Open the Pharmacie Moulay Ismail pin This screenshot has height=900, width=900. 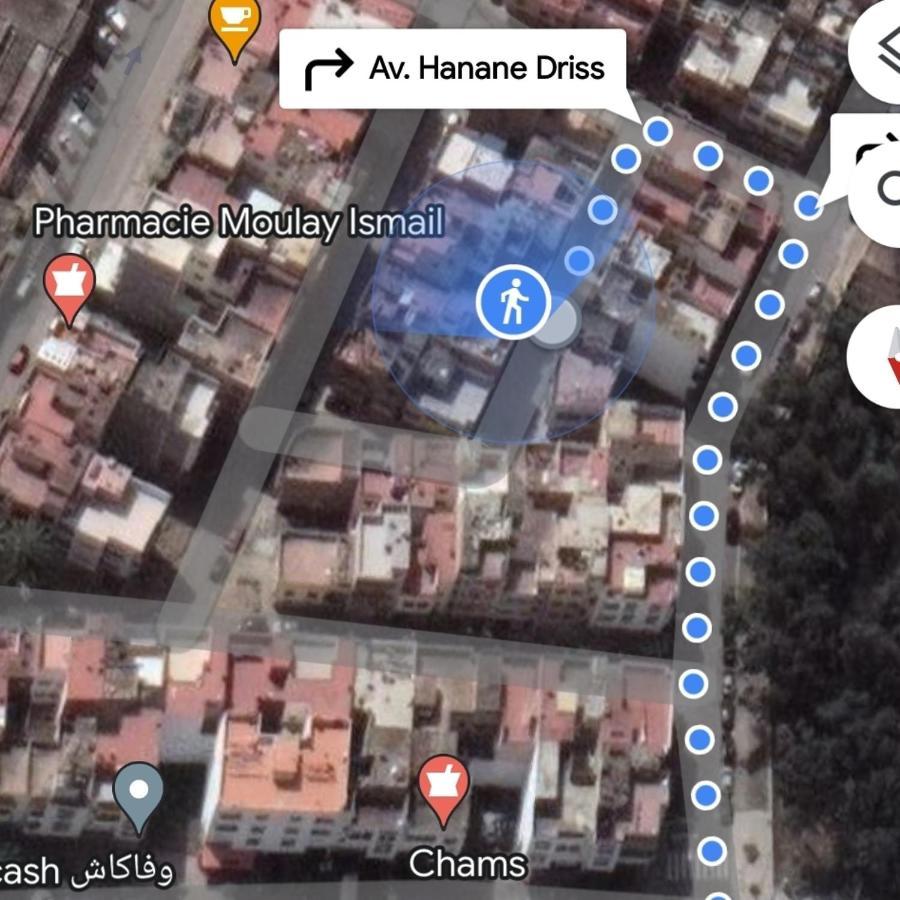(69, 286)
